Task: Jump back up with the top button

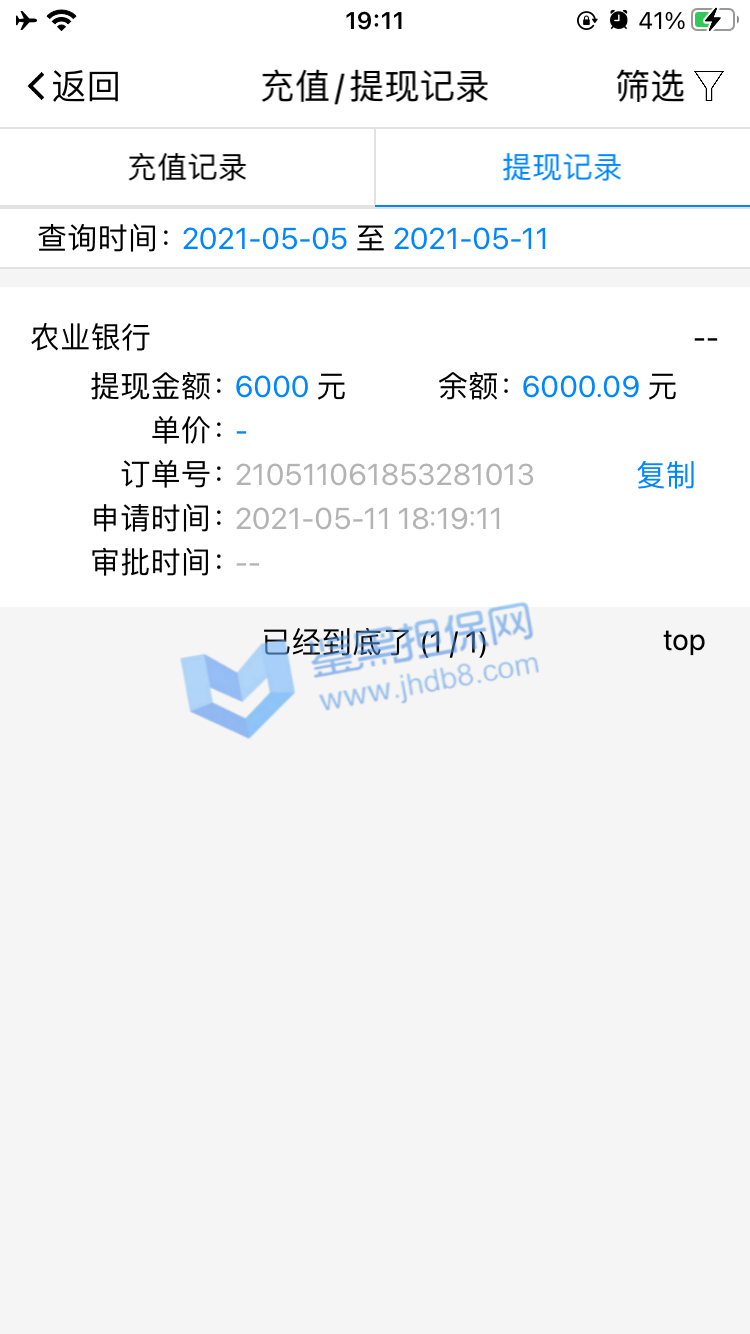Action: [684, 640]
